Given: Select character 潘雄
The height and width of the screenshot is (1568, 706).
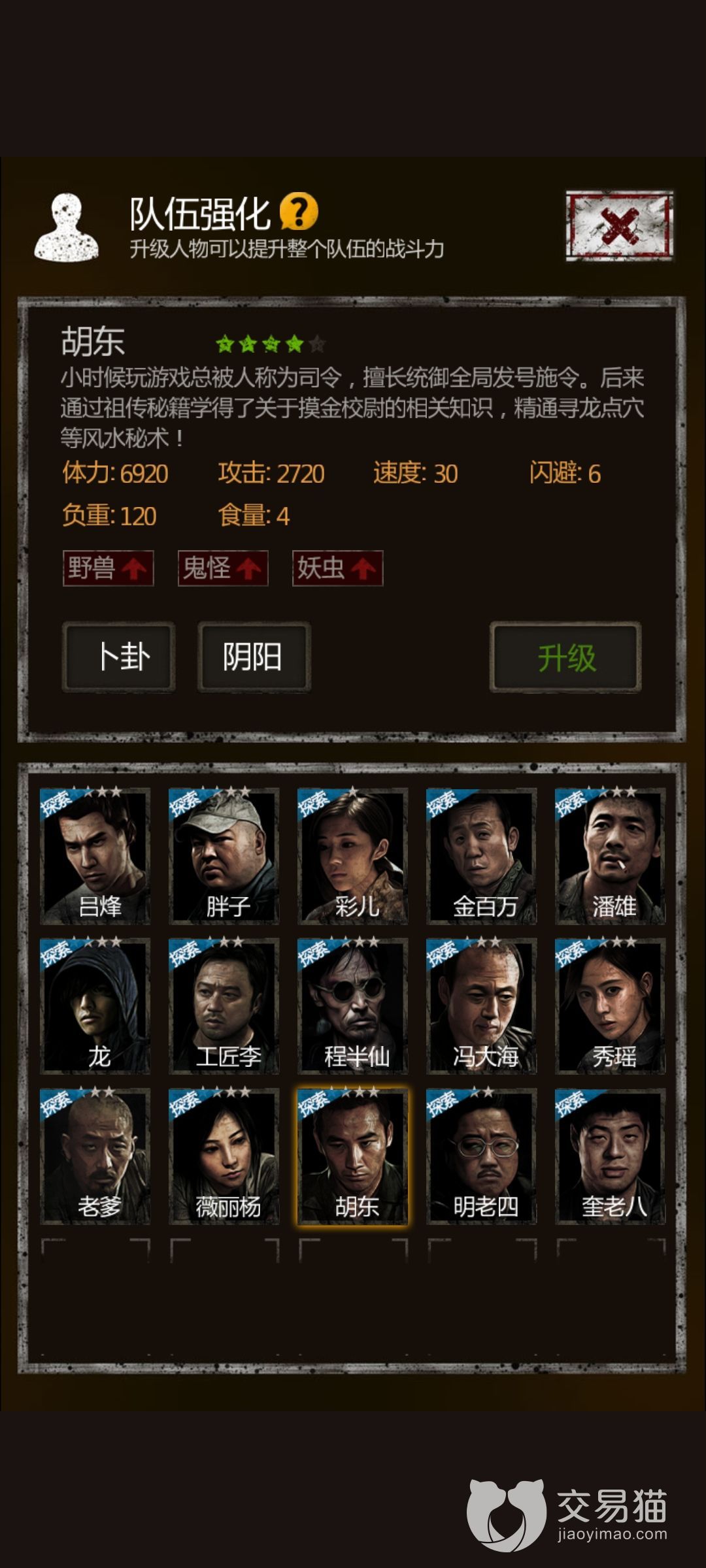Looking at the screenshot, I should tap(611, 856).
